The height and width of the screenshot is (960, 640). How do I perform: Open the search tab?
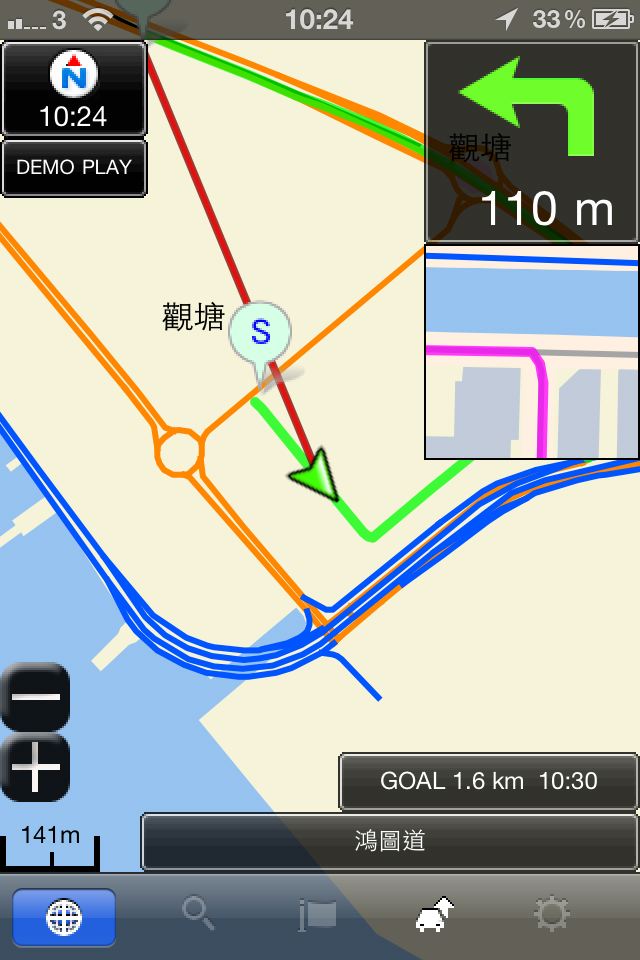pos(198,916)
